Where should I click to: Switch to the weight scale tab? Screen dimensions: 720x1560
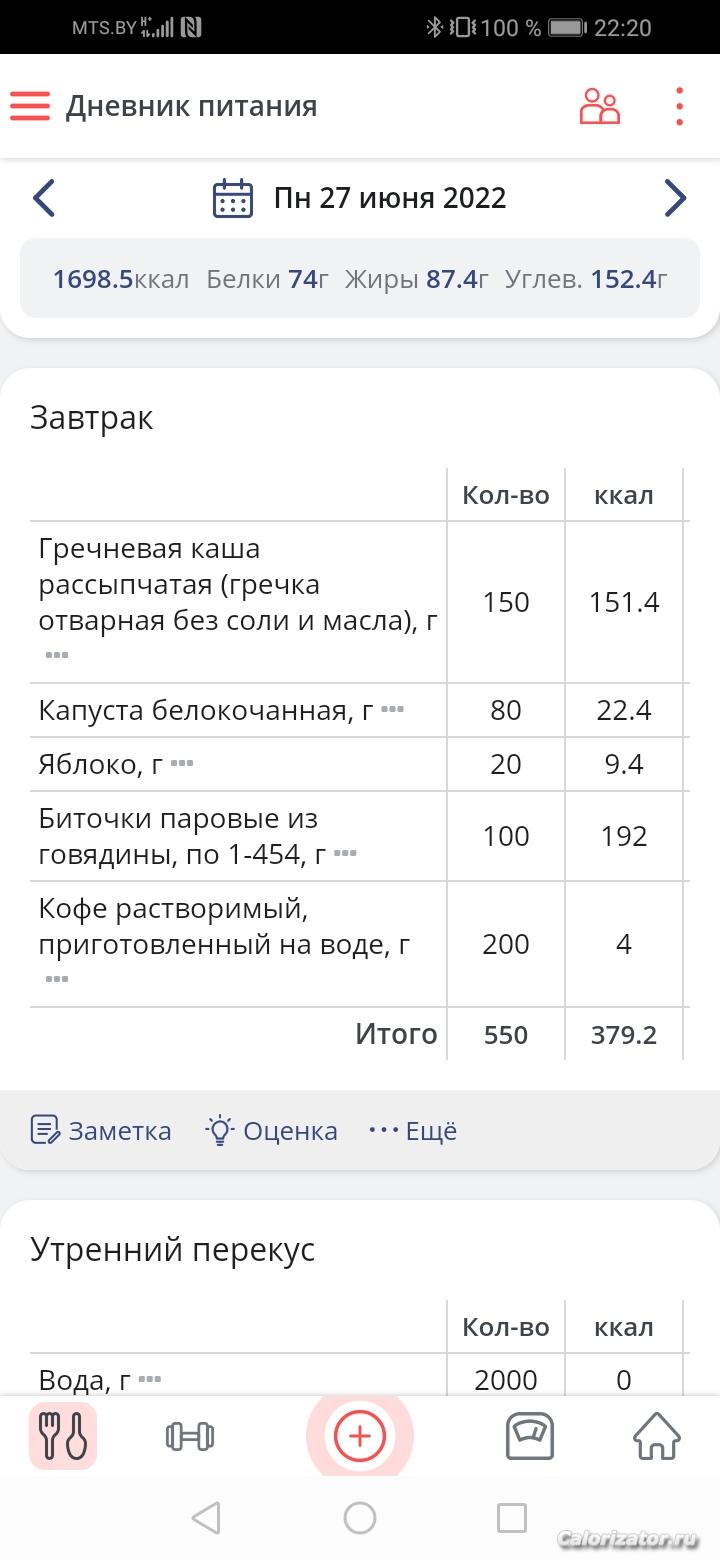click(530, 1436)
